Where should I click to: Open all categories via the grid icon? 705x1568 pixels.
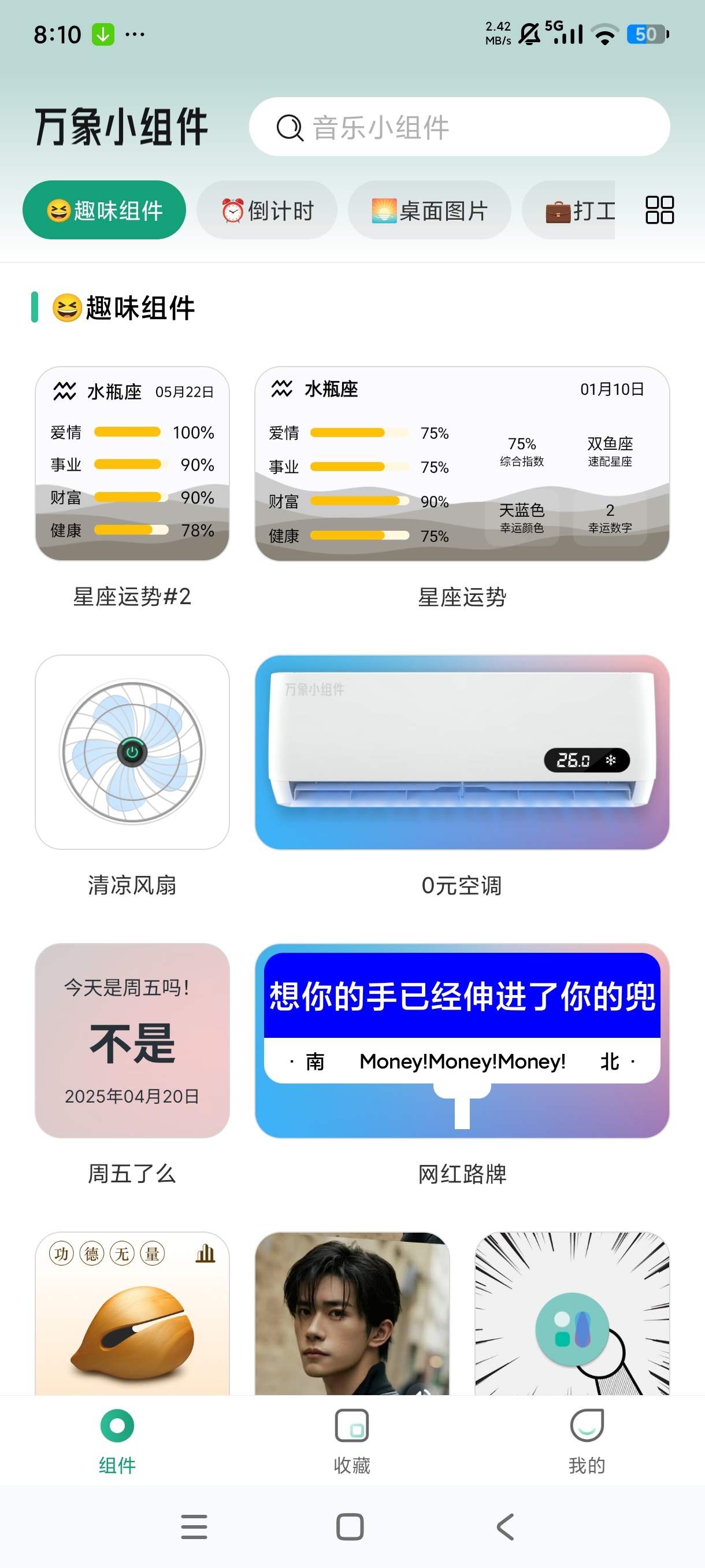point(661,209)
